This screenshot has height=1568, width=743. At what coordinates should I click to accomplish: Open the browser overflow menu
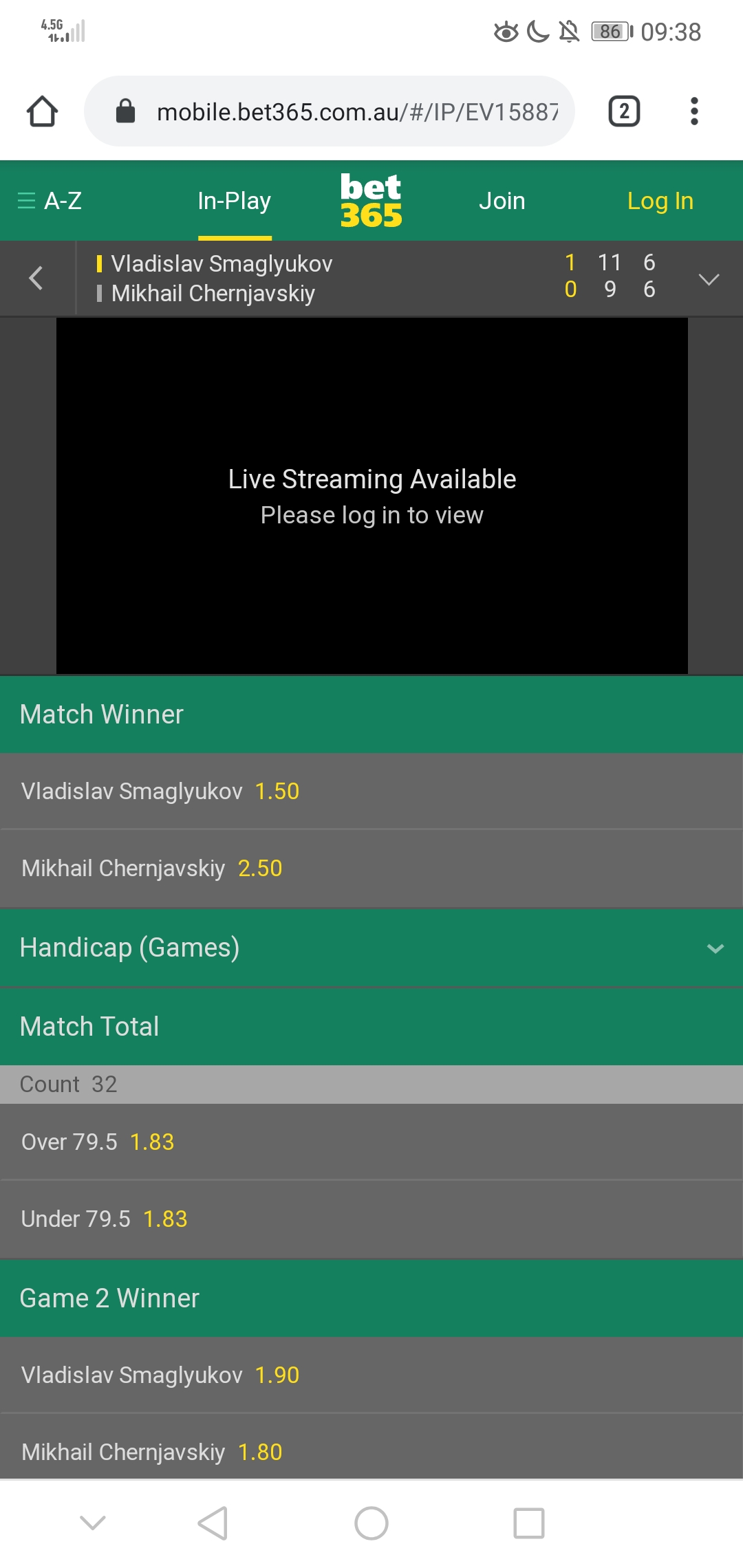(x=694, y=111)
